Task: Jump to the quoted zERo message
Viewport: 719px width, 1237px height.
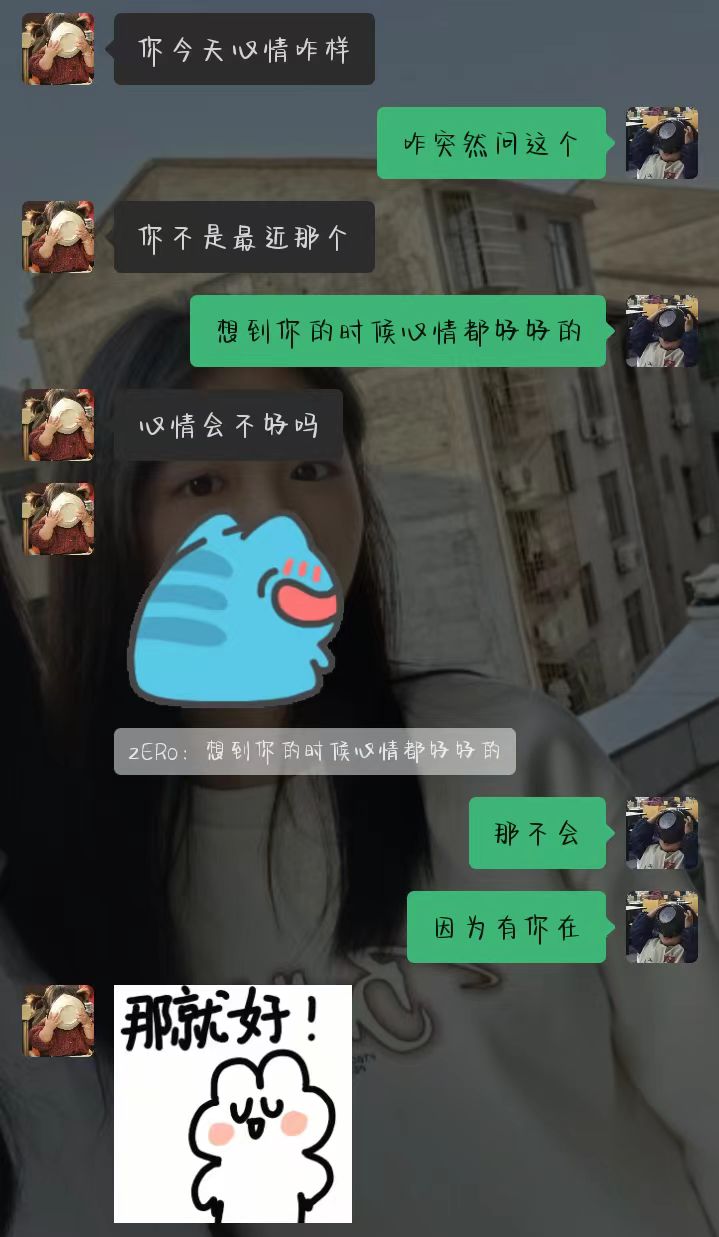Action: [314, 751]
